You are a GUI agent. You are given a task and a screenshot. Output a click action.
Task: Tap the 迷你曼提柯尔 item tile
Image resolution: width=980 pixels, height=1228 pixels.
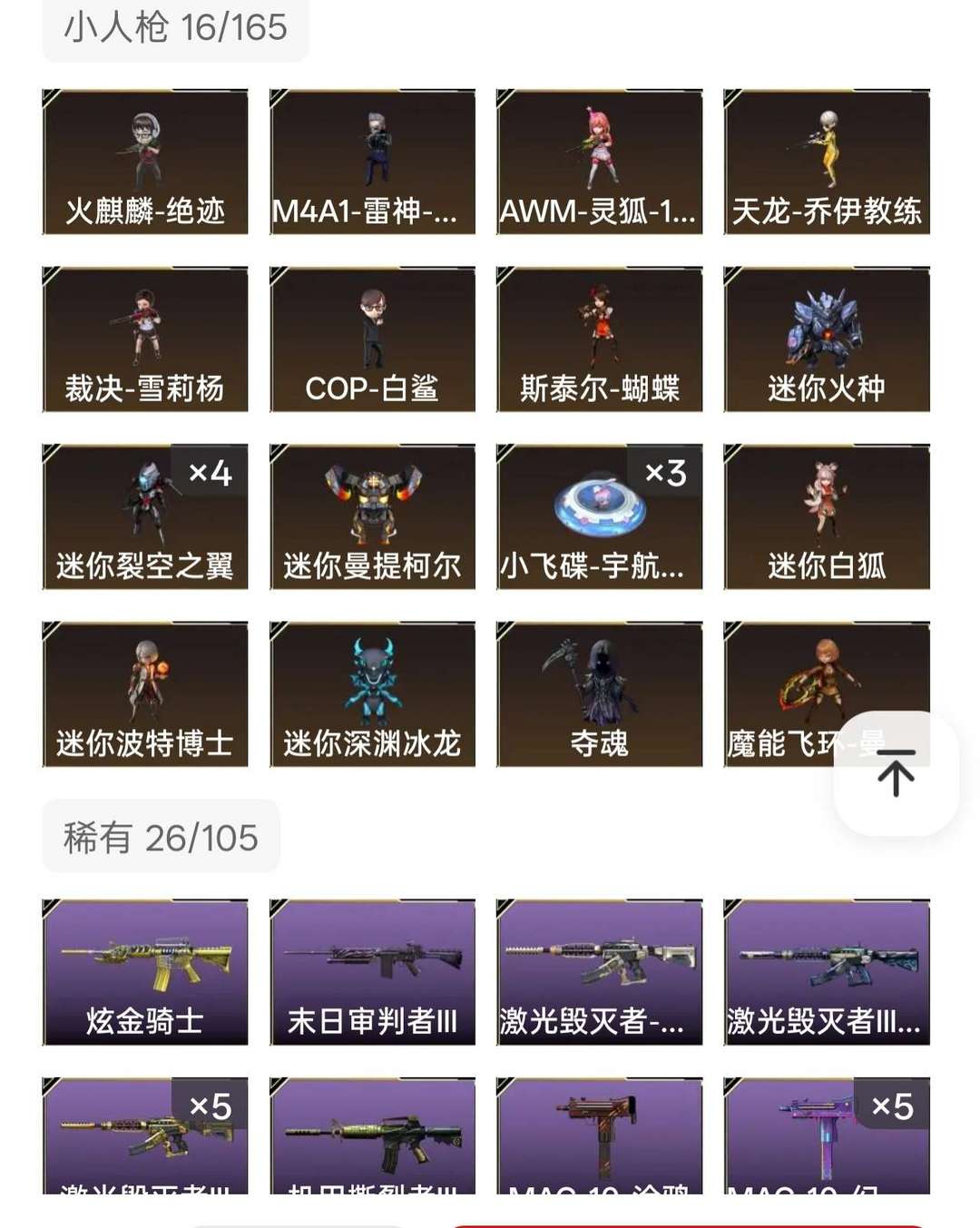tap(372, 516)
